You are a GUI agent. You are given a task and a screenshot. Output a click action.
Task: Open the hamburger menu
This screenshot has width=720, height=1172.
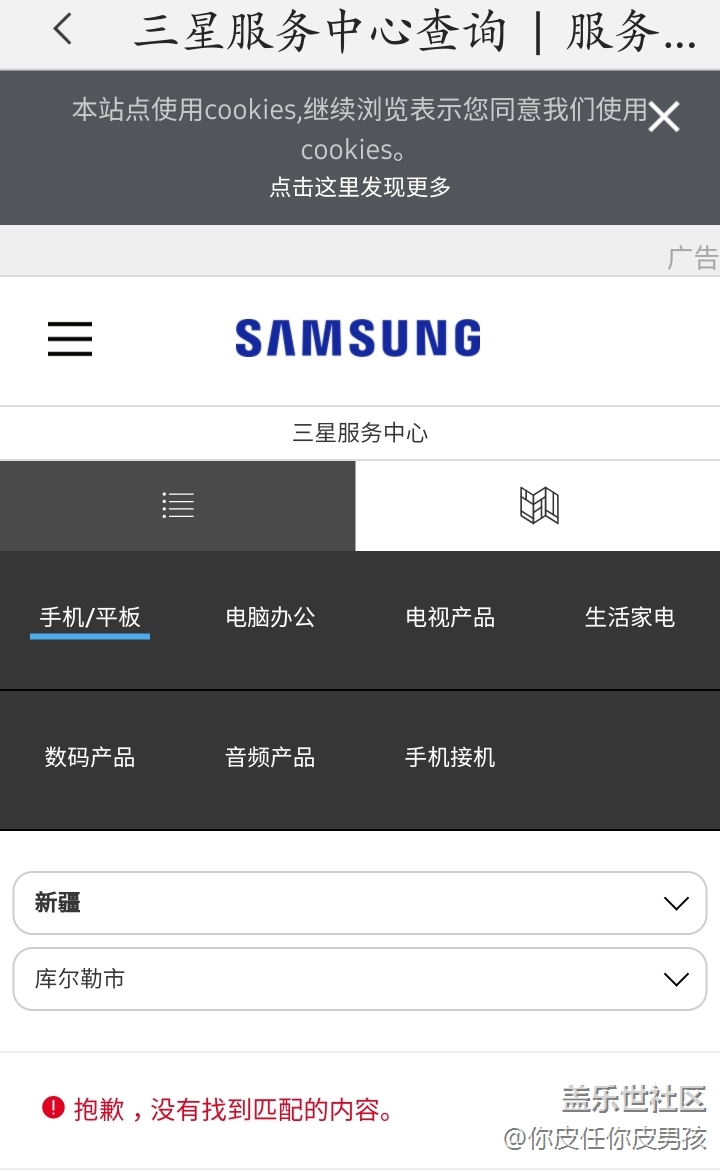[70, 339]
